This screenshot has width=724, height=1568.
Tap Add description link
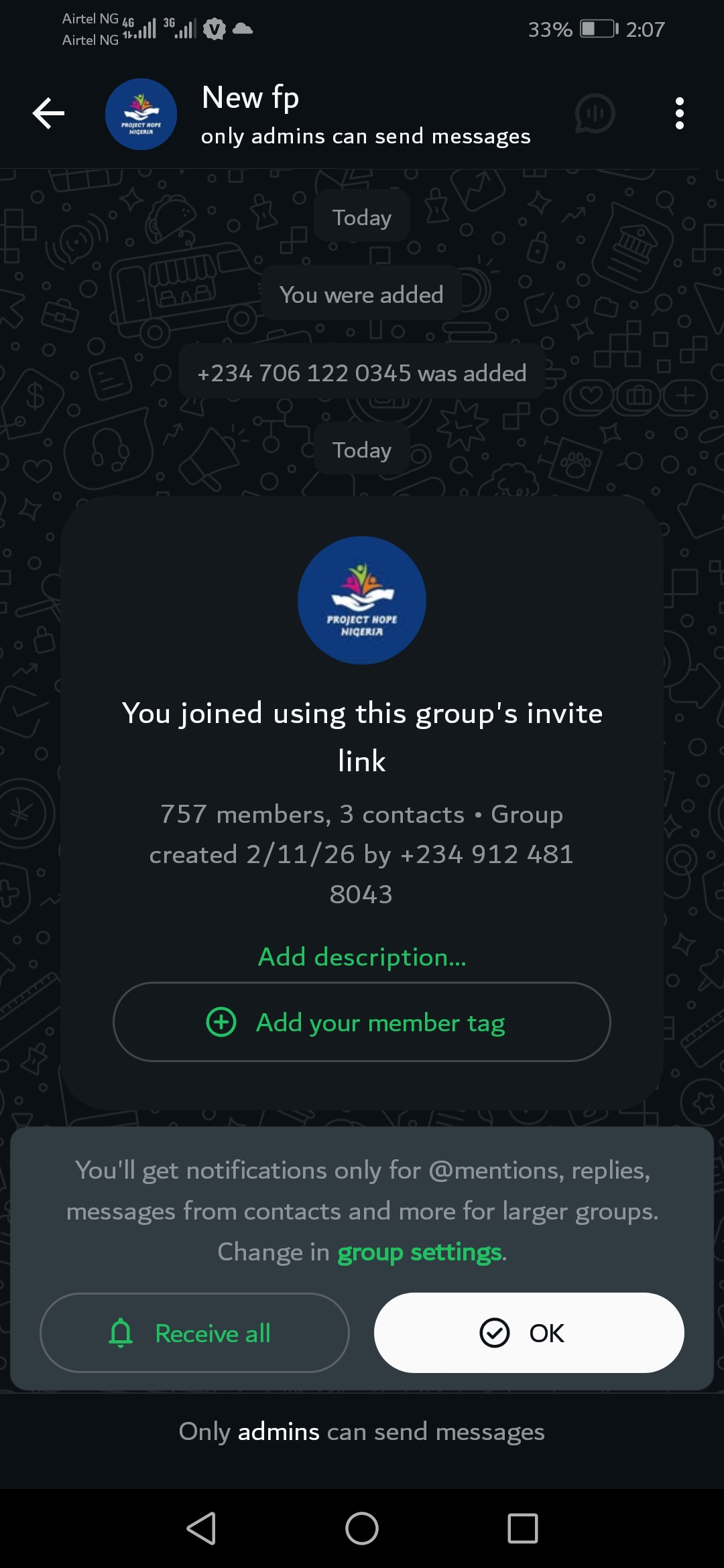pyautogui.click(x=362, y=957)
